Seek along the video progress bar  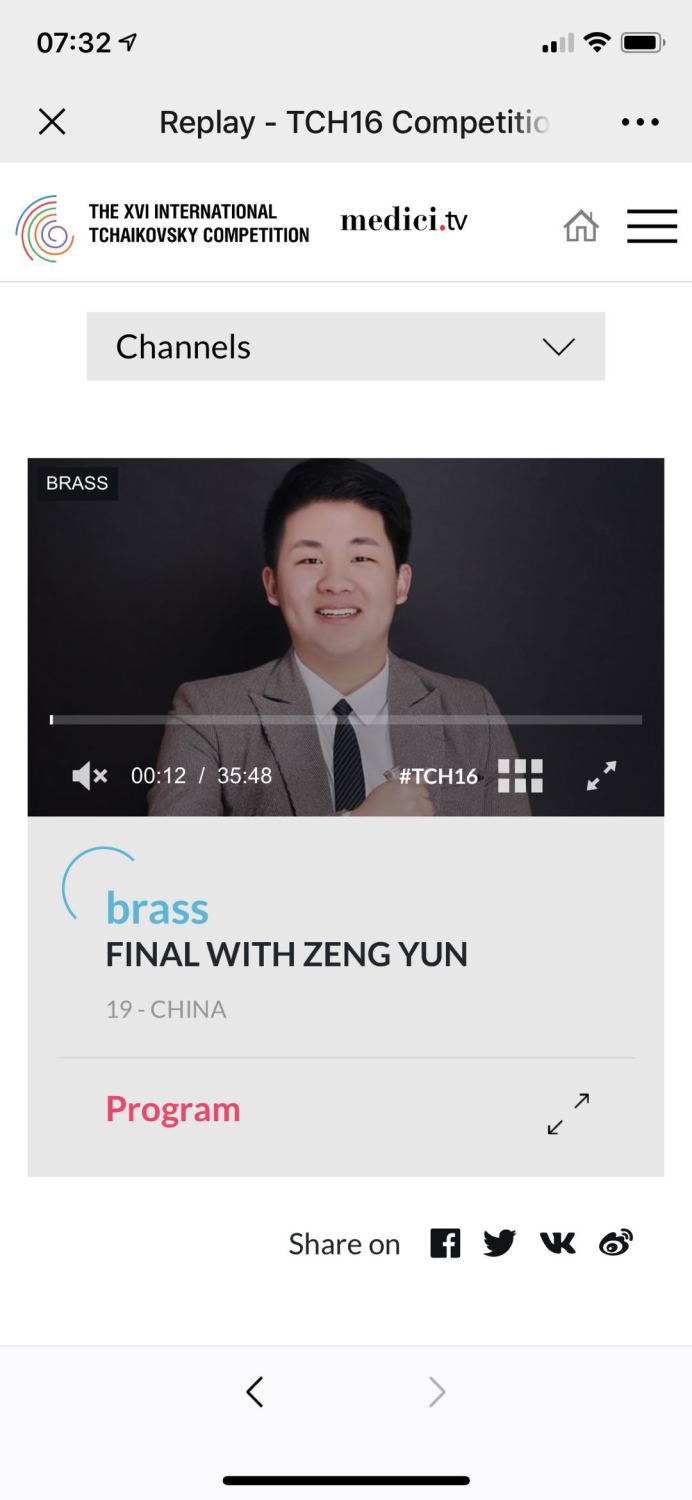(346, 719)
